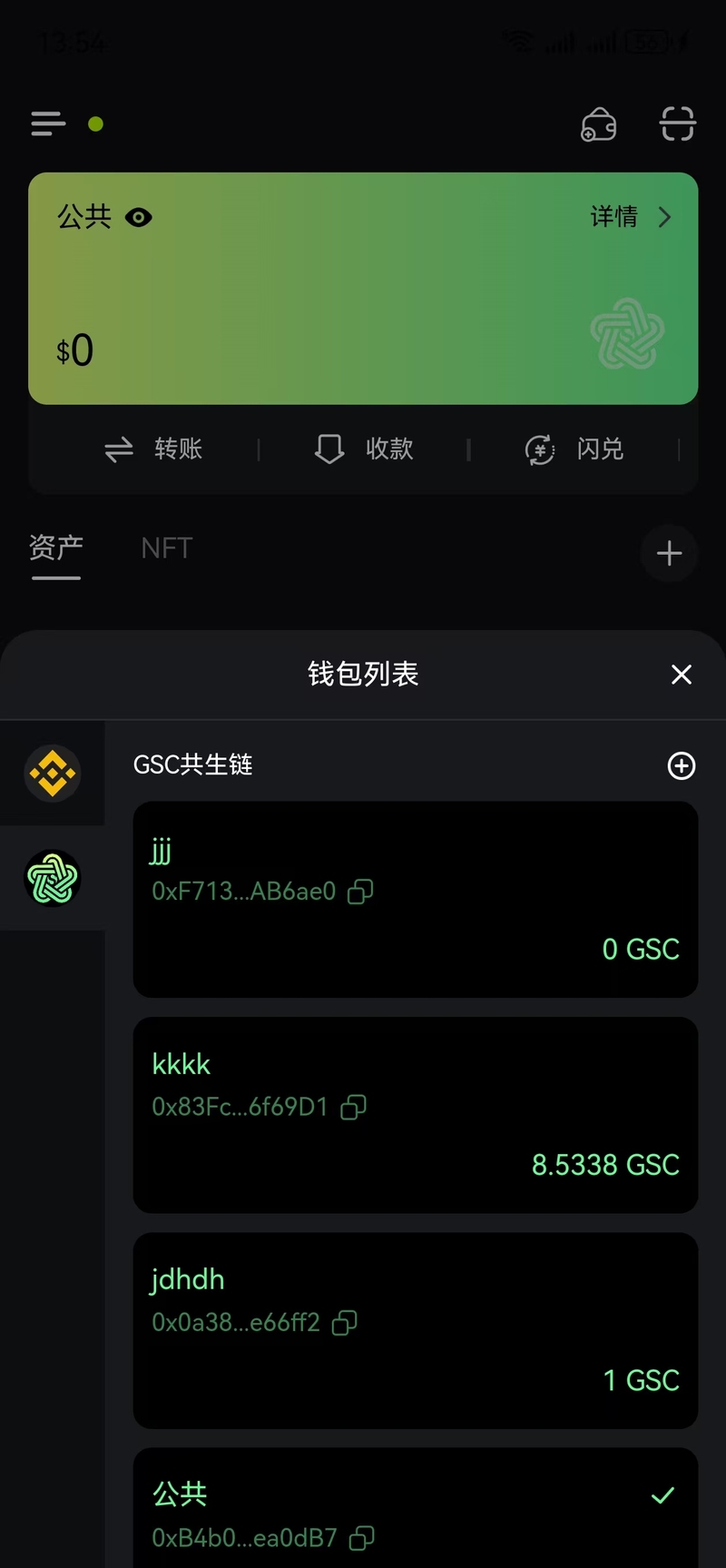Image resolution: width=726 pixels, height=1568 pixels.
Task: Select the 公共 wallet in the list
Action: tap(416, 1508)
